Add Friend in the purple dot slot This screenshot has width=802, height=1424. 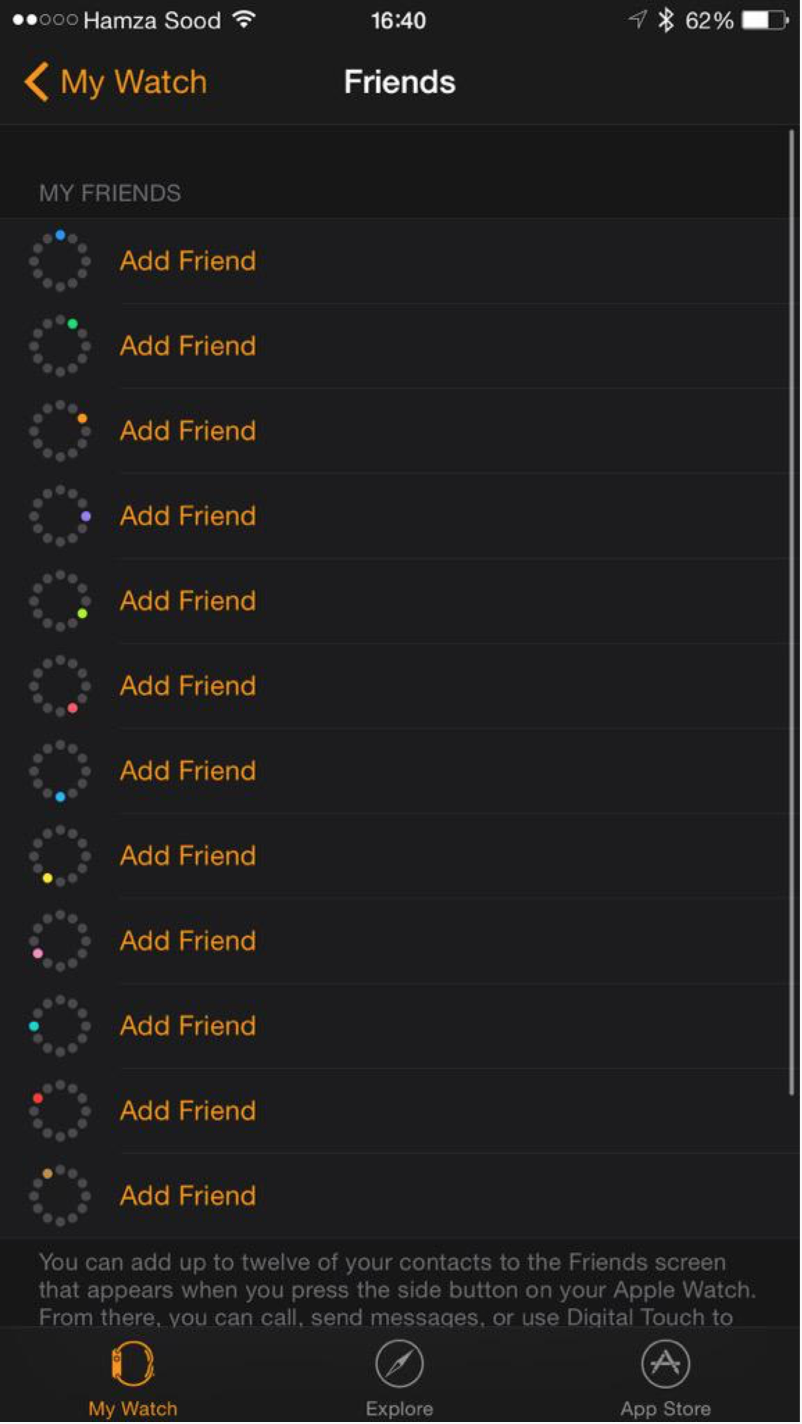(187, 516)
